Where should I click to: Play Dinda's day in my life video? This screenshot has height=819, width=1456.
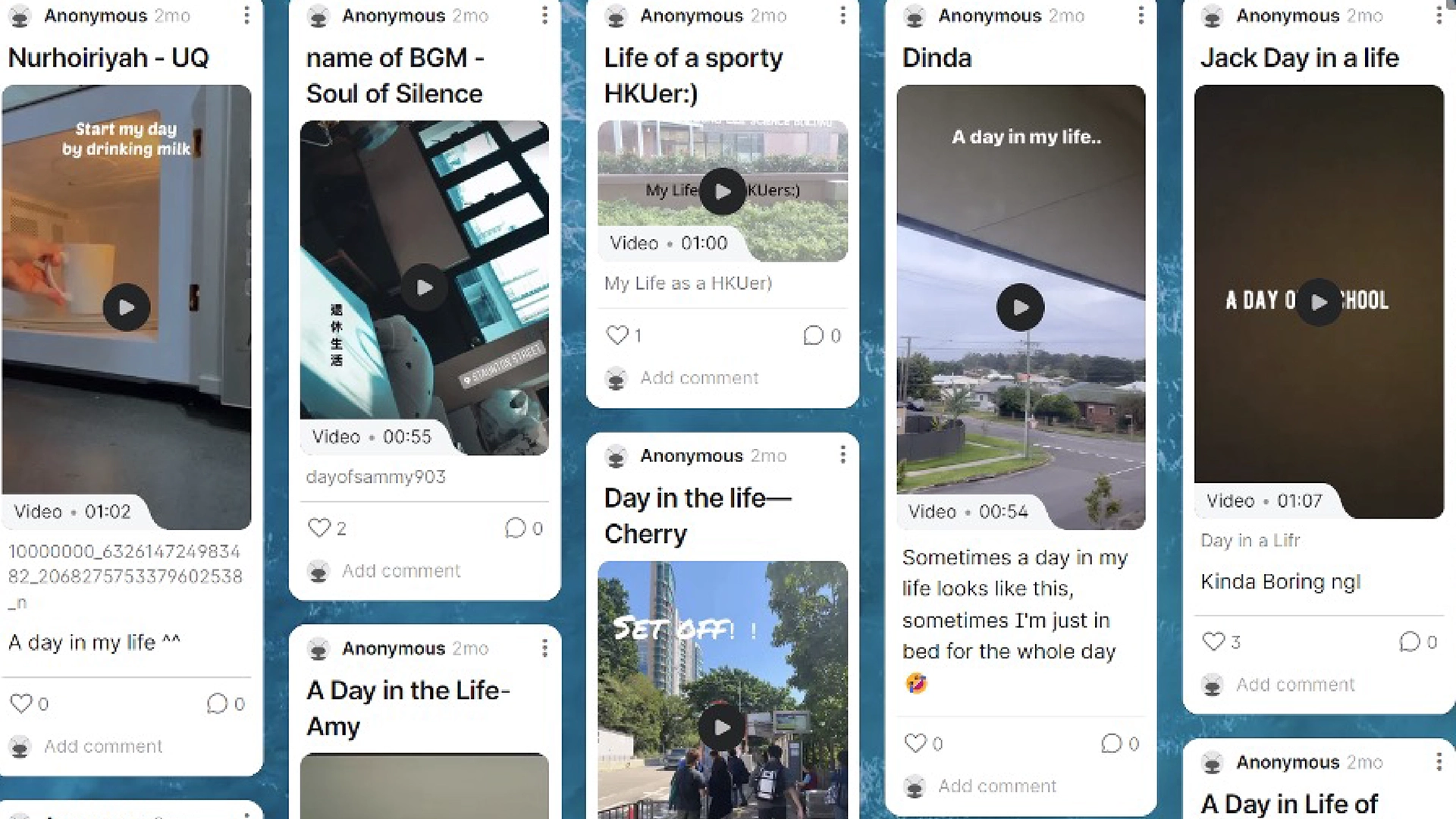click(x=1020, y=307)
